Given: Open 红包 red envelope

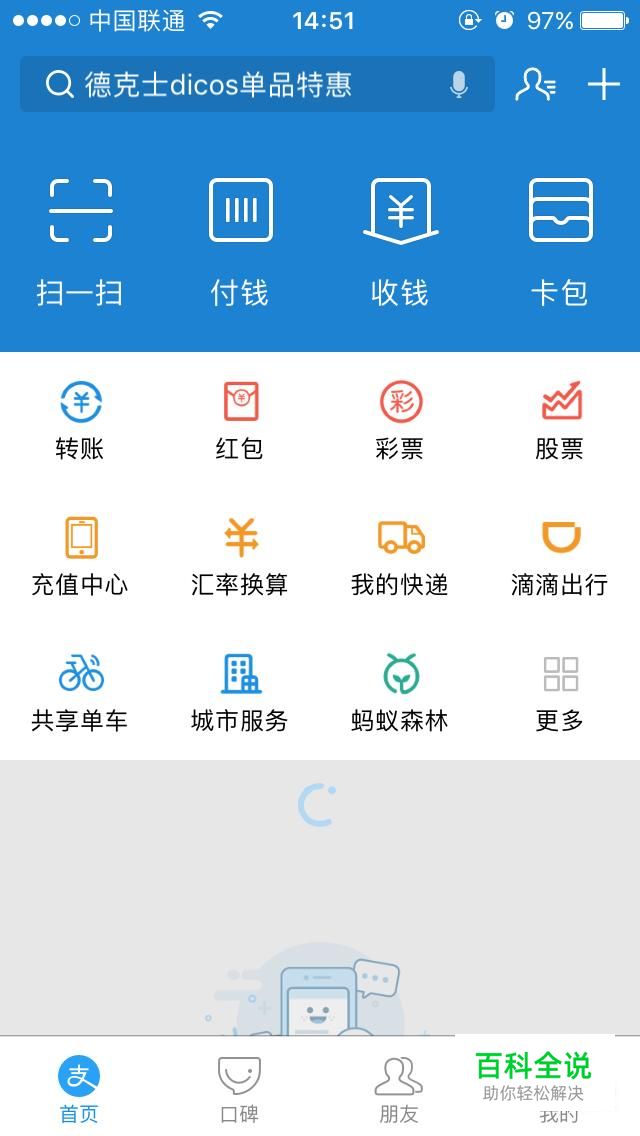Looking at the screenshot, I should click(x=240, y=420).
